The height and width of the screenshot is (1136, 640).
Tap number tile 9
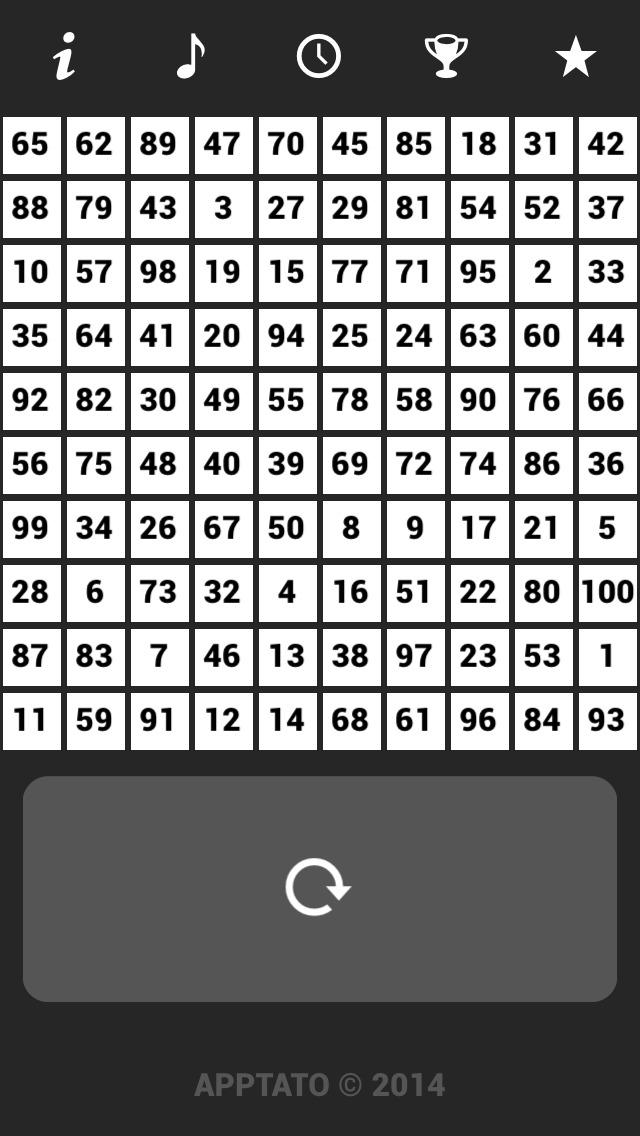point(415,528)
